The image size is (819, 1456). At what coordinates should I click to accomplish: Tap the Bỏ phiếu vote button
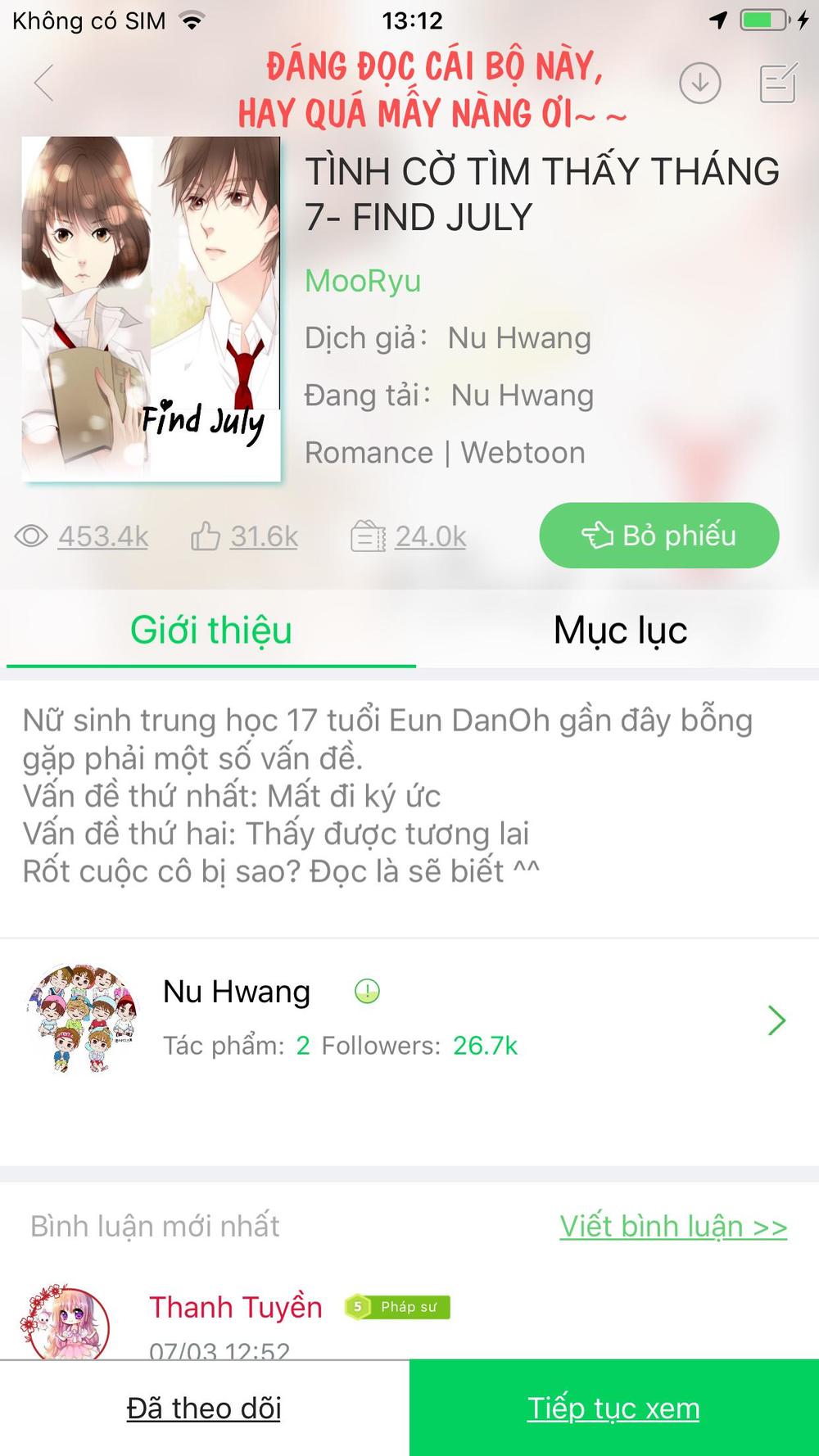tap(658, 536)
